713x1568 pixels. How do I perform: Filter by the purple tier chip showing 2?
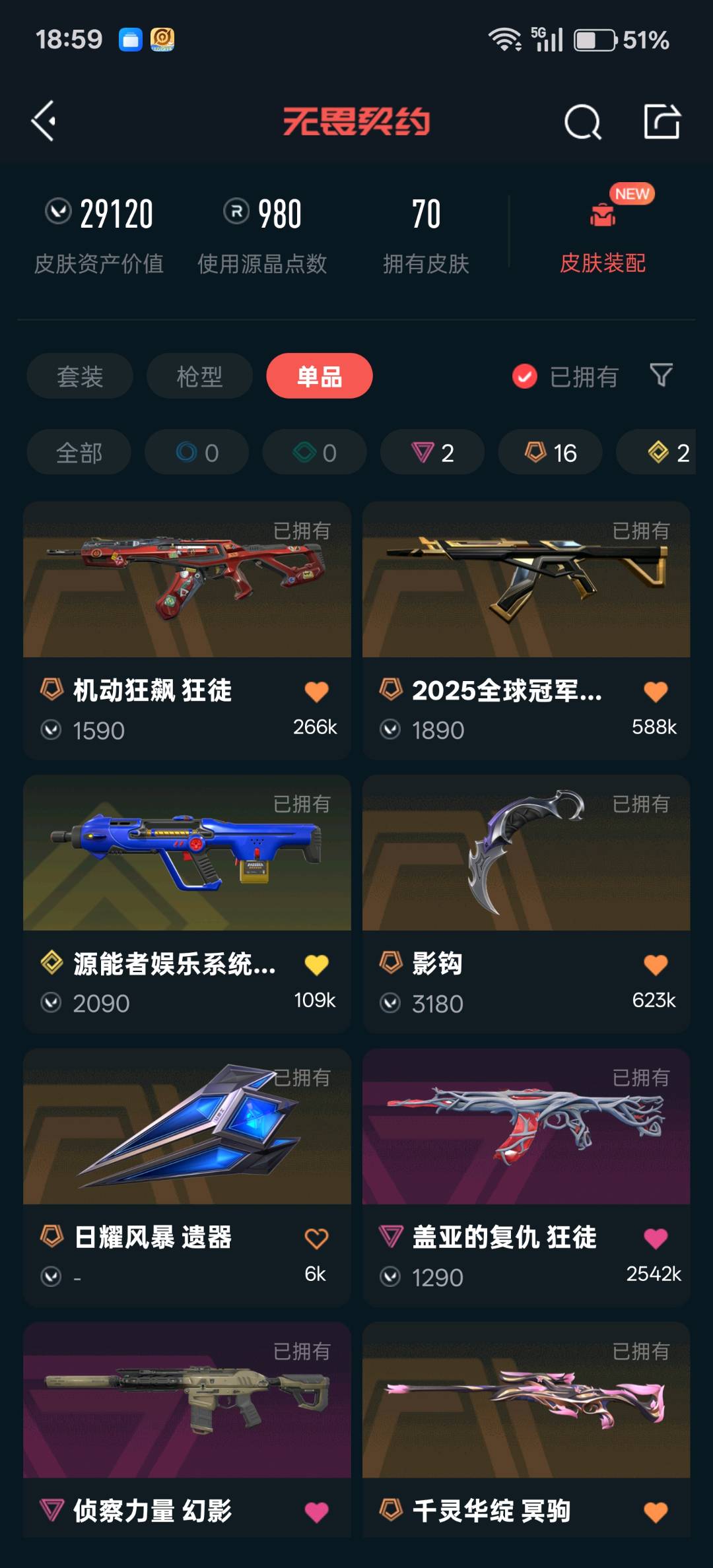[x=432, y=453]
